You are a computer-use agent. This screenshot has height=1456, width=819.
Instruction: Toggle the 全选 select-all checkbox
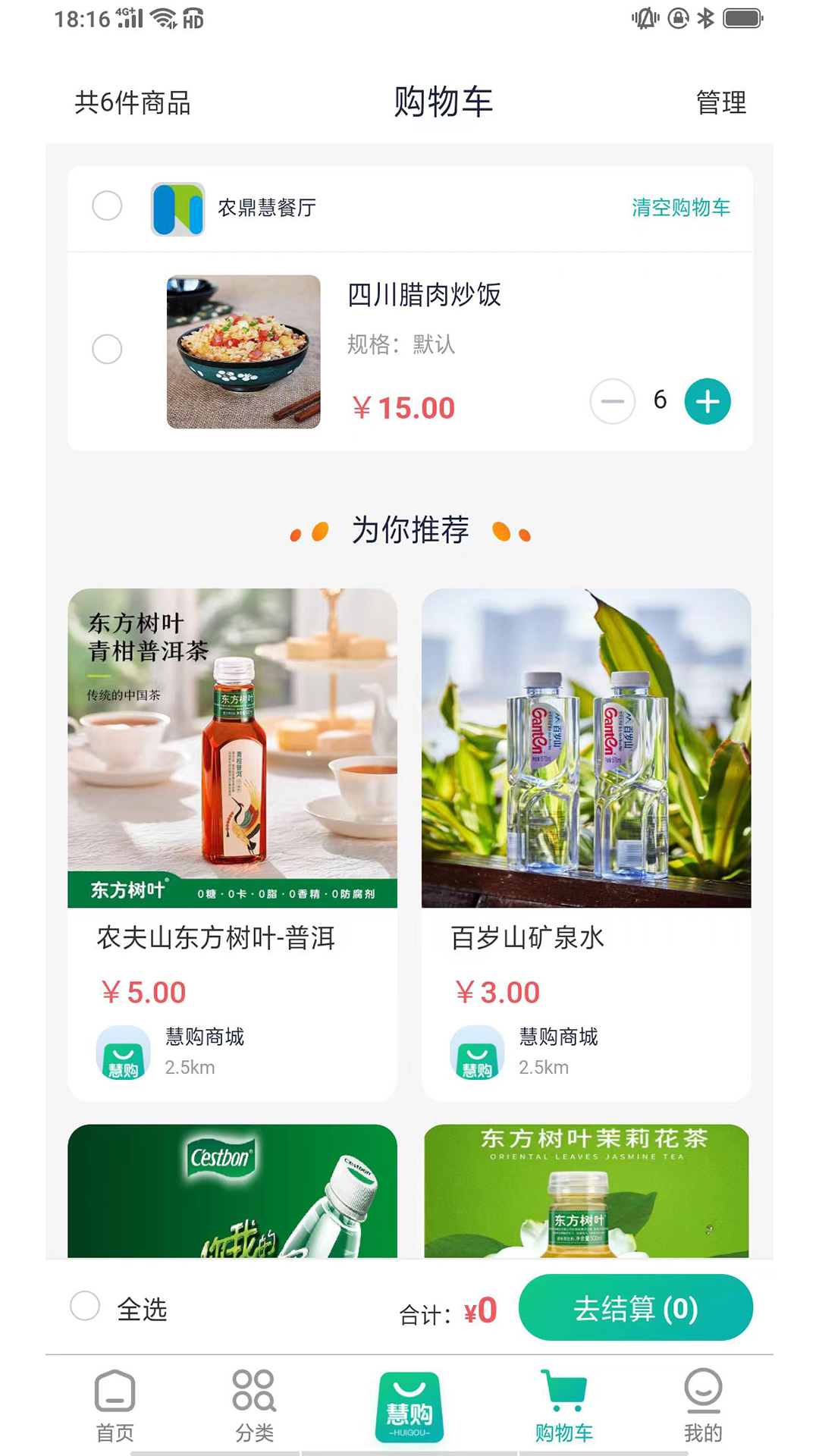[85, 1307]
